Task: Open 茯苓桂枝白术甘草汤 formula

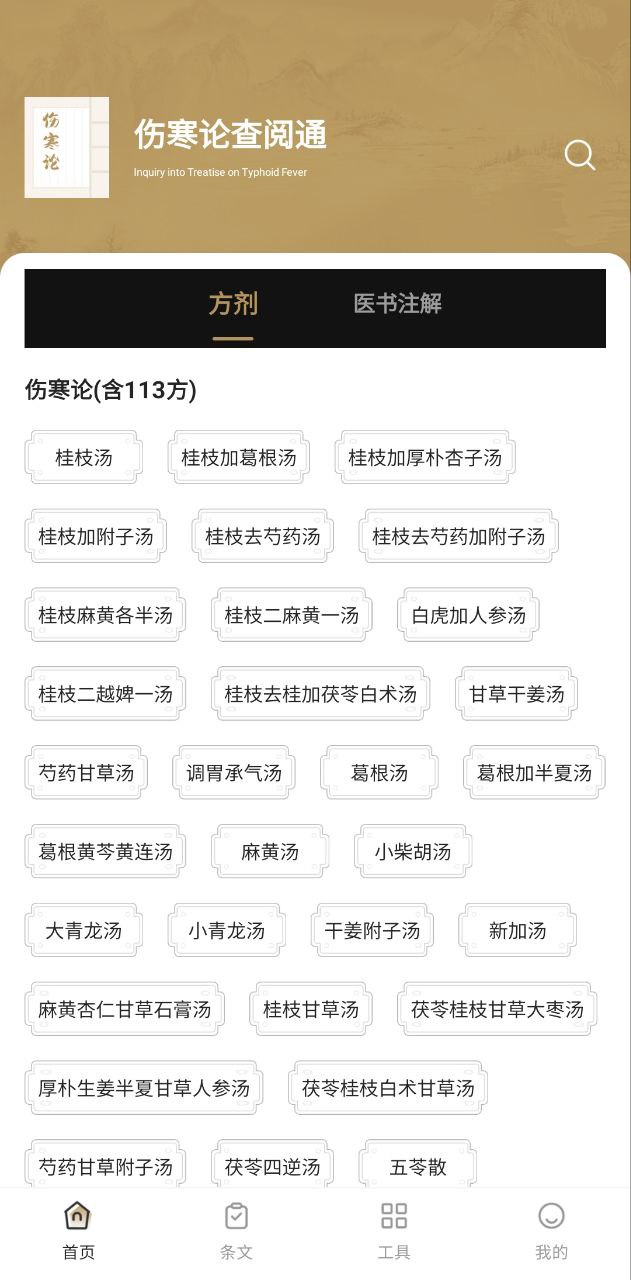Action: [x=388, y=1088]
